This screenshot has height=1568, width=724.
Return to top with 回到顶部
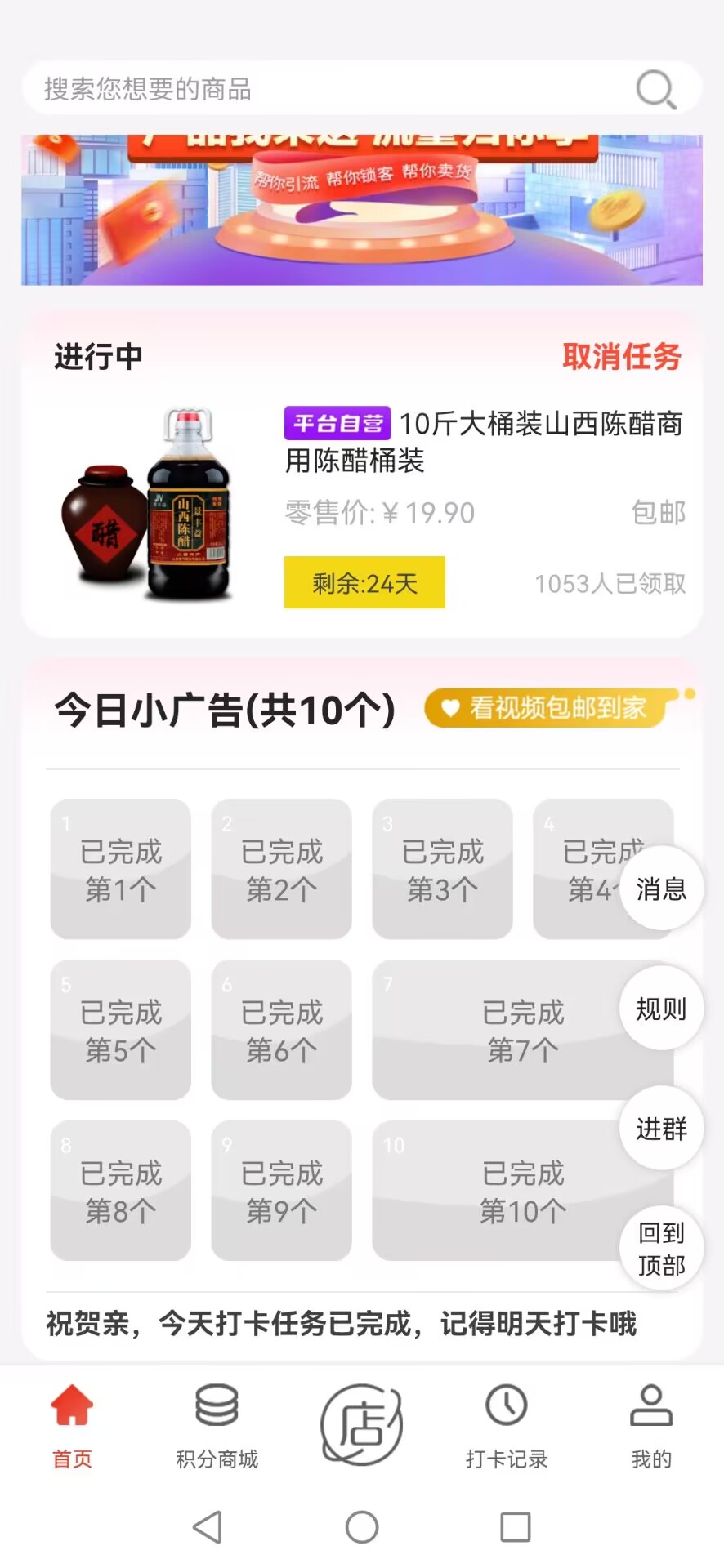point(661,1249)
